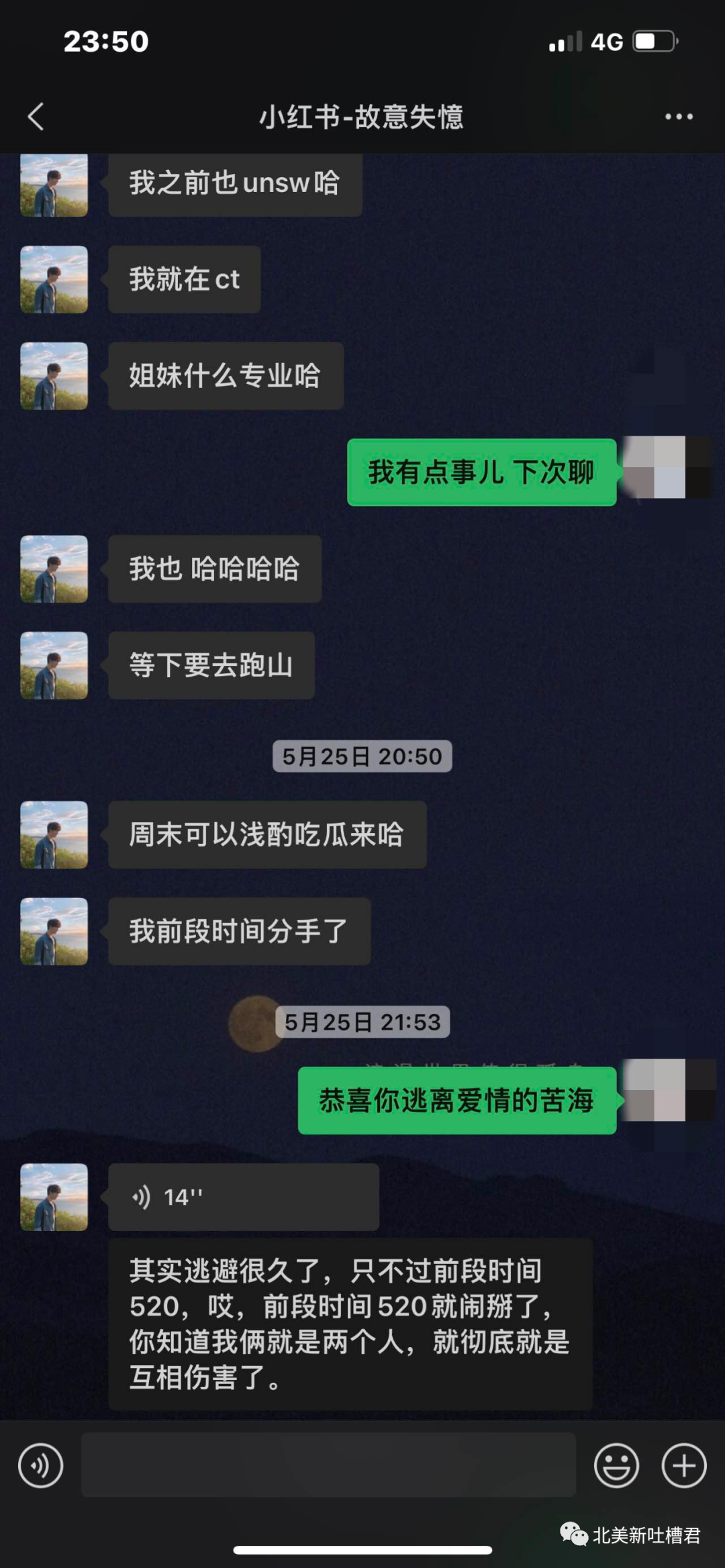Open the chat's three-dot menu

(678, 117)
